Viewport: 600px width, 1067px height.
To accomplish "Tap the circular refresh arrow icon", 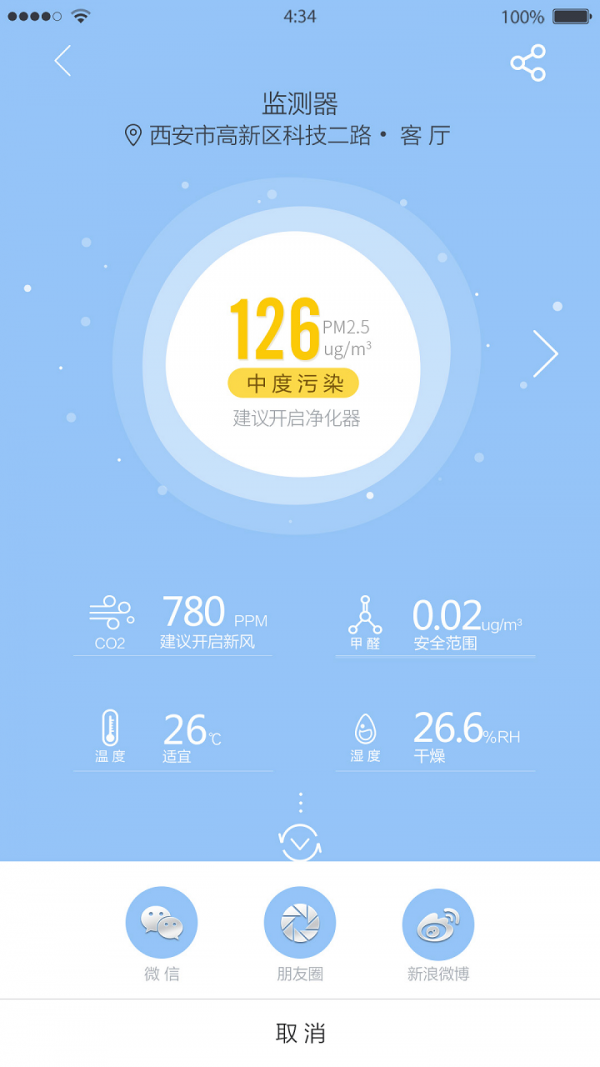I will point(300,843).
